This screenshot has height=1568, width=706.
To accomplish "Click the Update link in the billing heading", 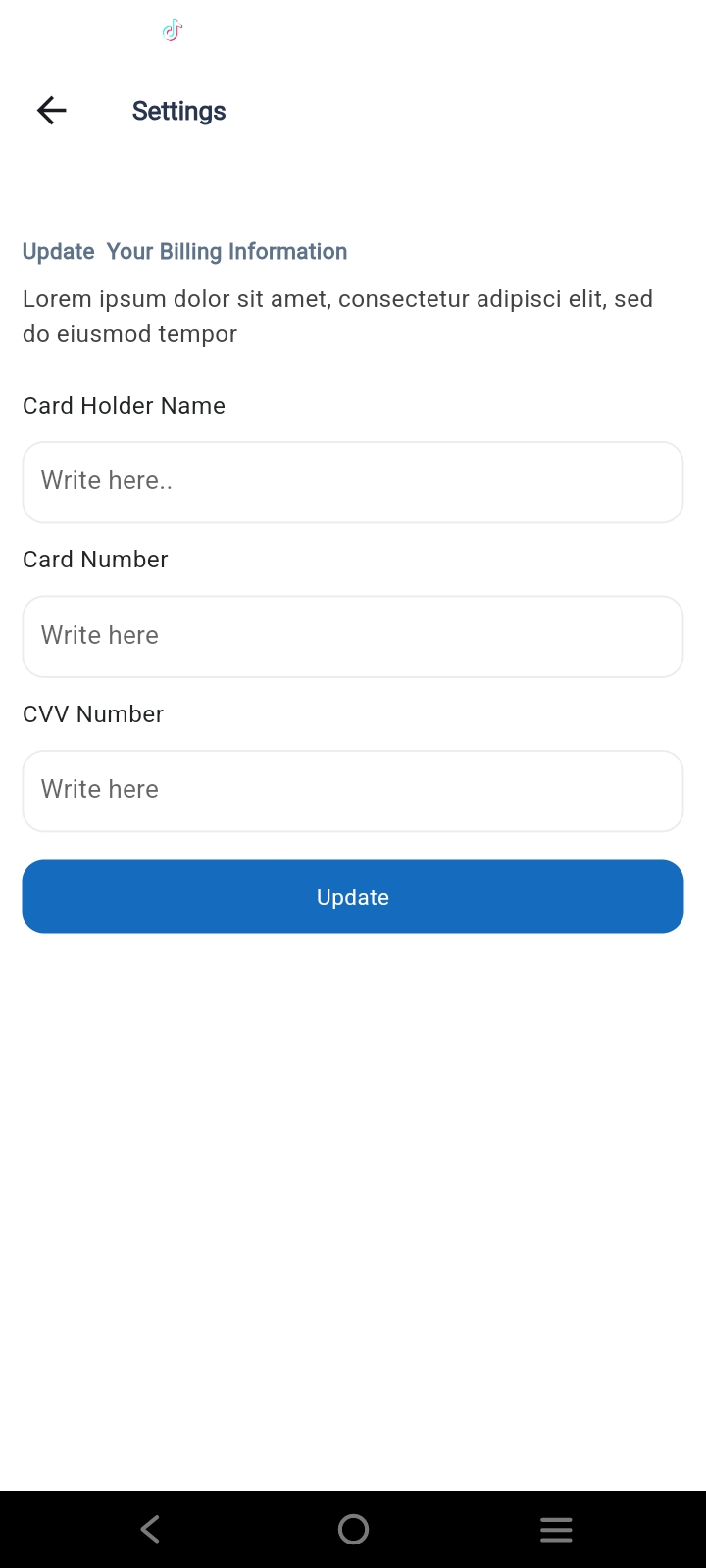I will pyautogui.click(x=58, y=251).
